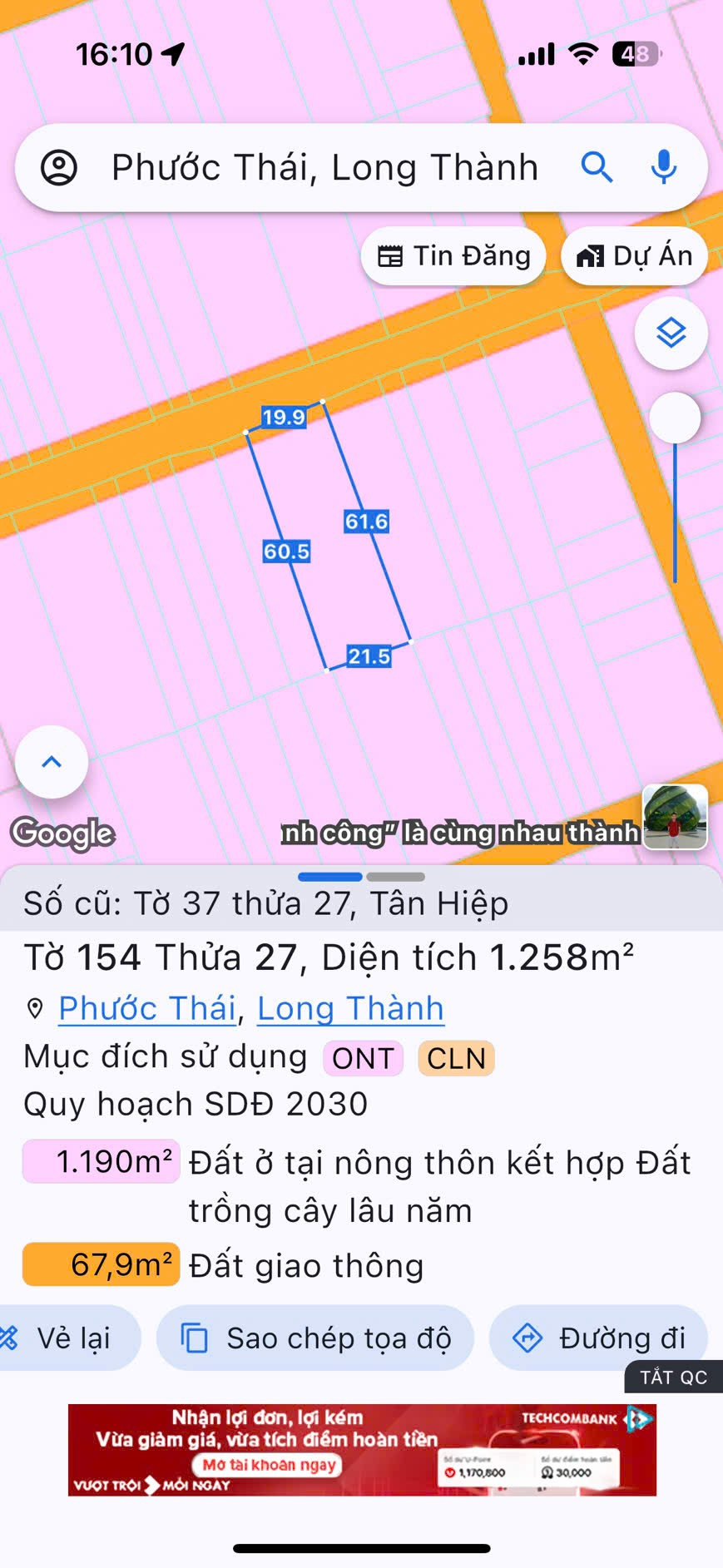
Task: Copy coordinates with Sao chép tọa độ
Action: [x=316, y=1338]
